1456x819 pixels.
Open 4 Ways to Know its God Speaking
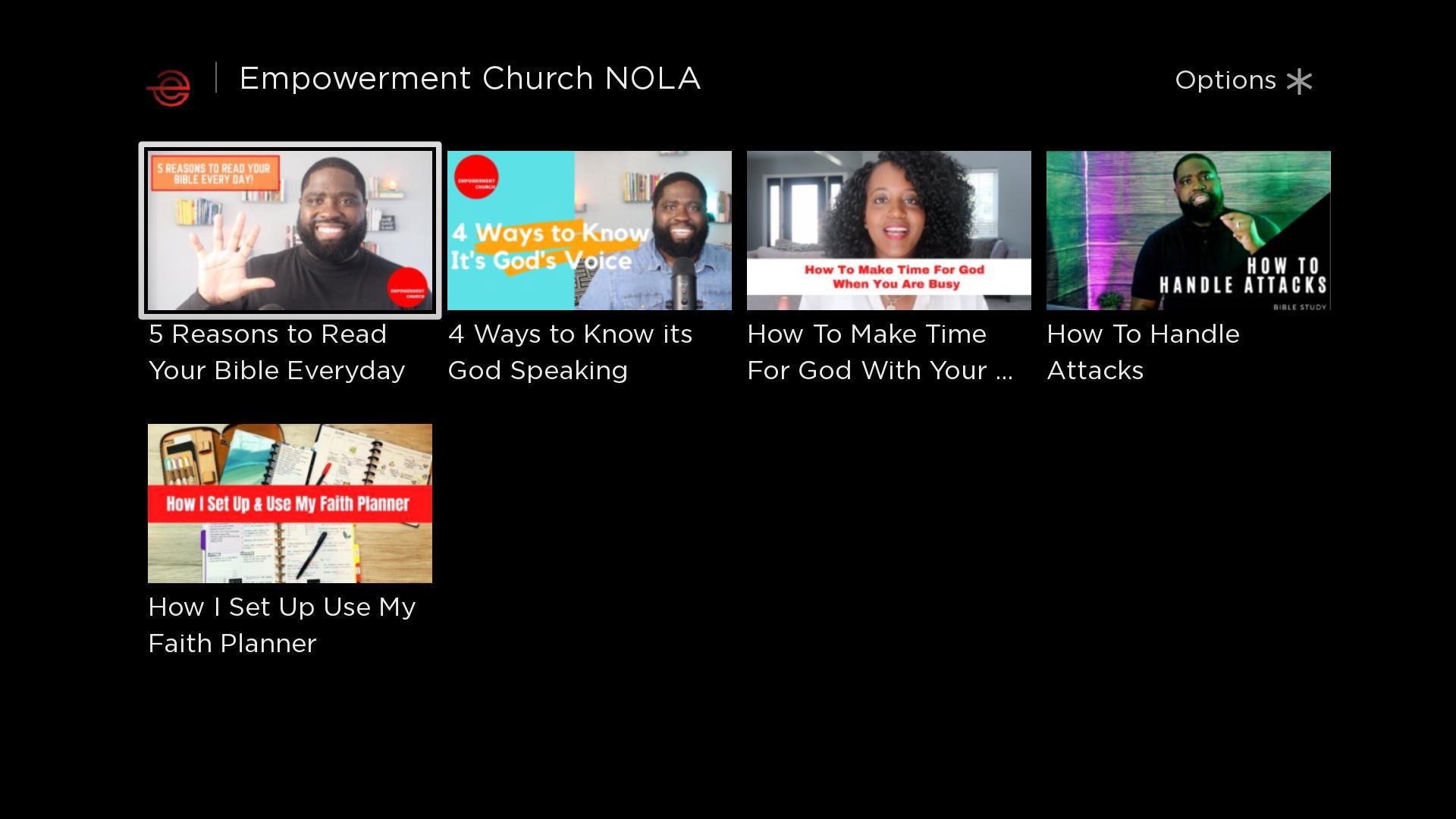(x=589, y=231)
